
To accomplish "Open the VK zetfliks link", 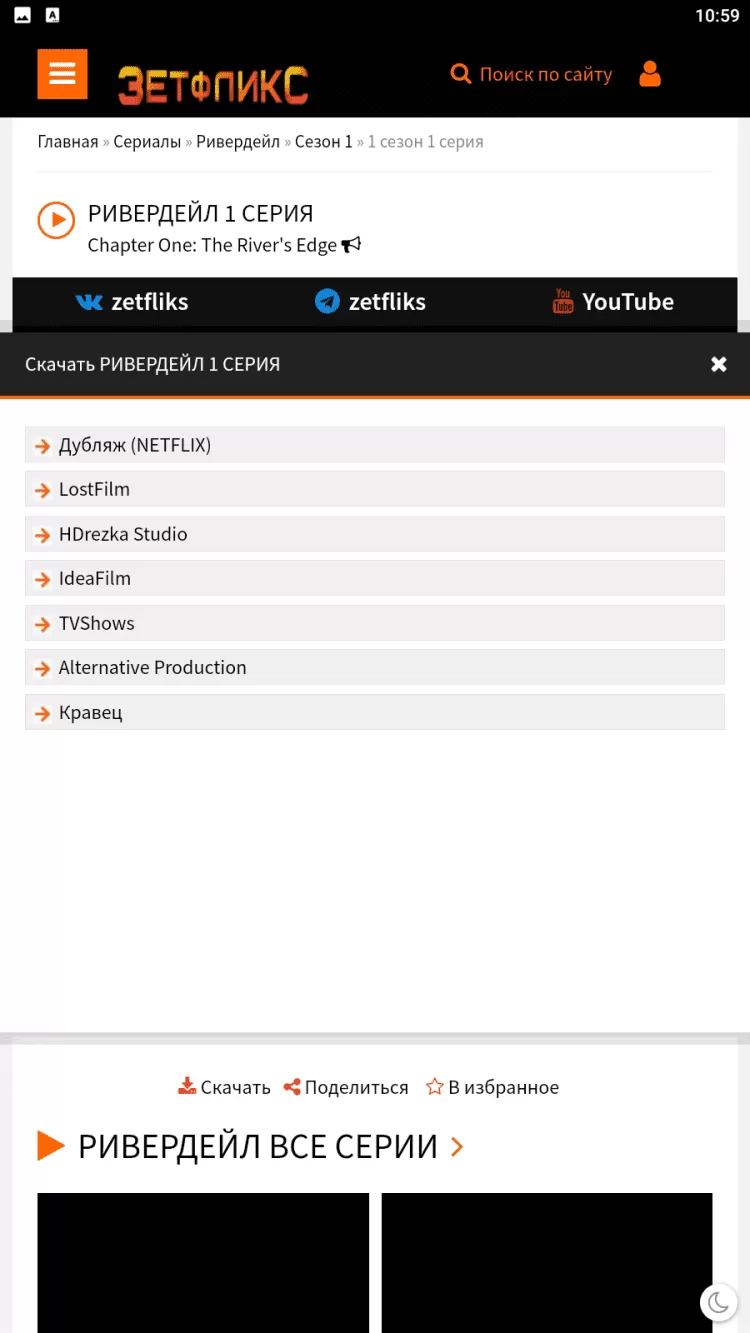I will click(132, 301).
